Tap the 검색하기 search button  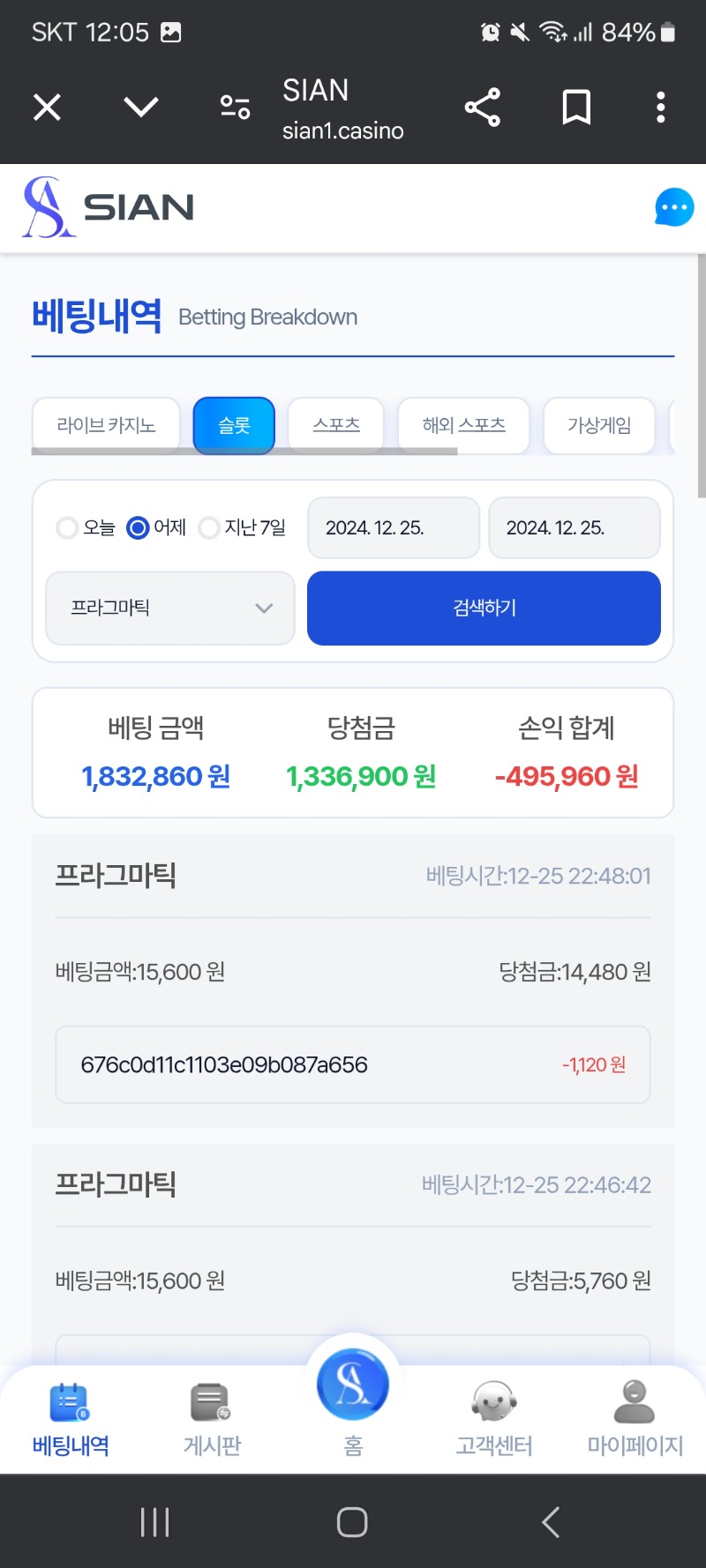click(x=484, y=608)
